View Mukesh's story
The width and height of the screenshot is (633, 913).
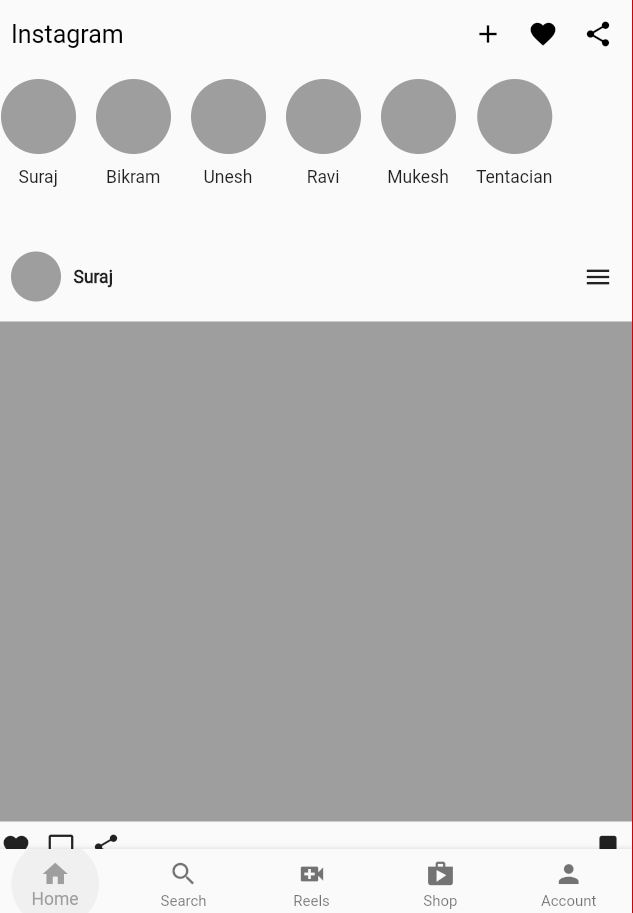pyautogui.click(x=418, y=117)
